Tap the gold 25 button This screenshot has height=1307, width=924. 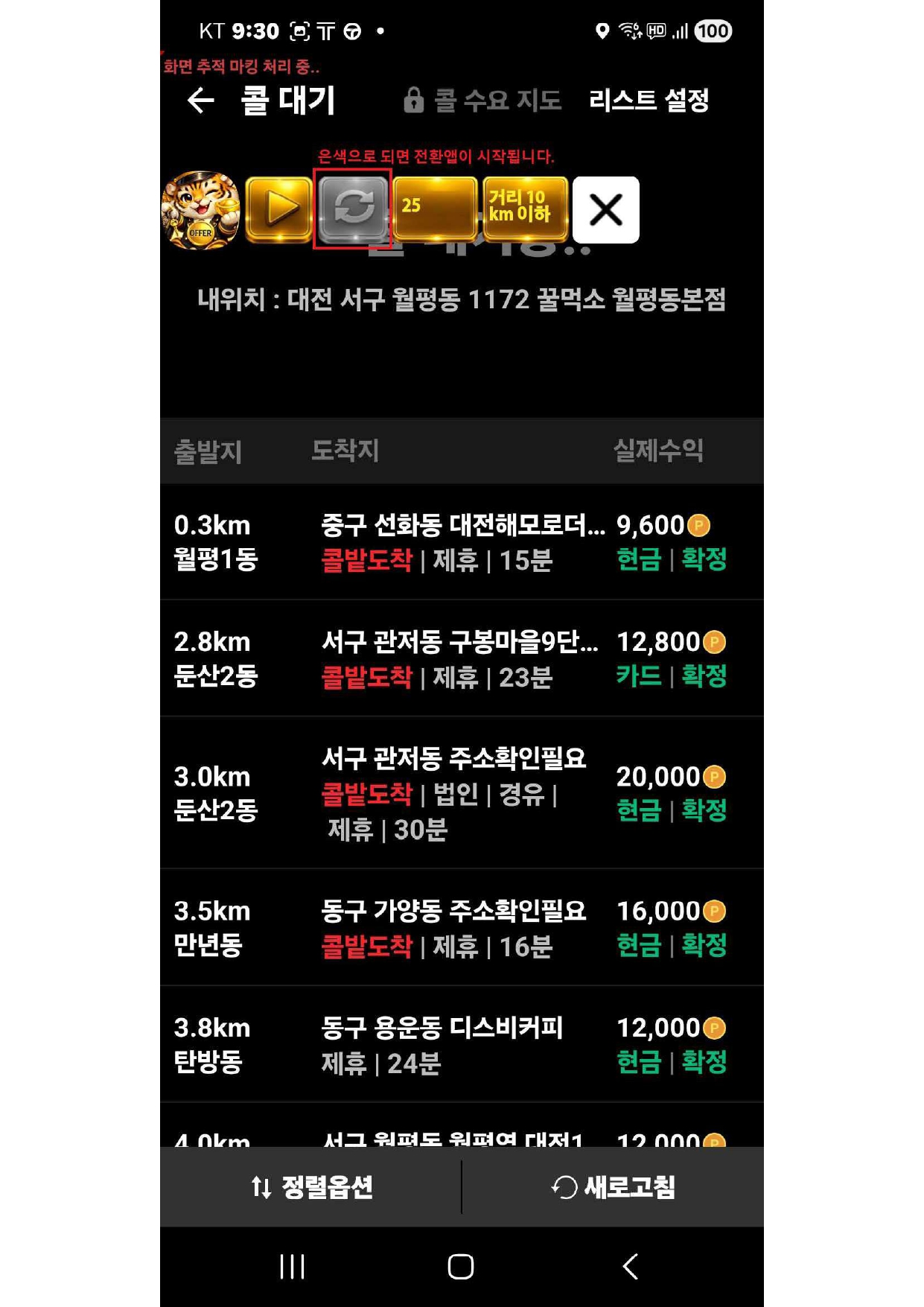[434, 209]
